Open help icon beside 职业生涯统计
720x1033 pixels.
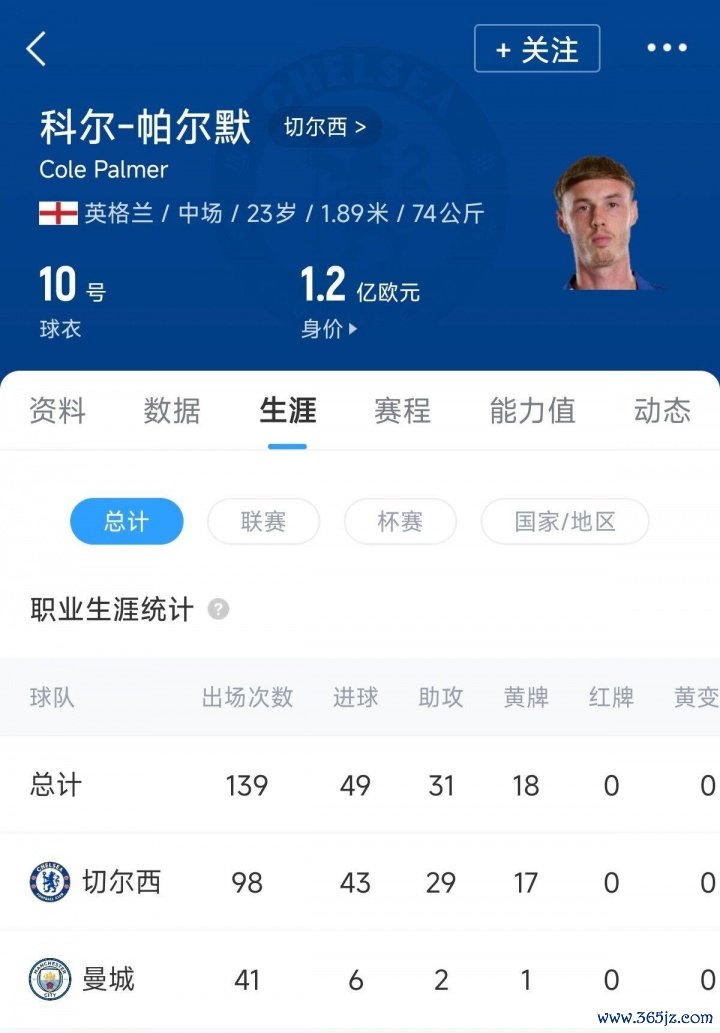coord(218,609)
